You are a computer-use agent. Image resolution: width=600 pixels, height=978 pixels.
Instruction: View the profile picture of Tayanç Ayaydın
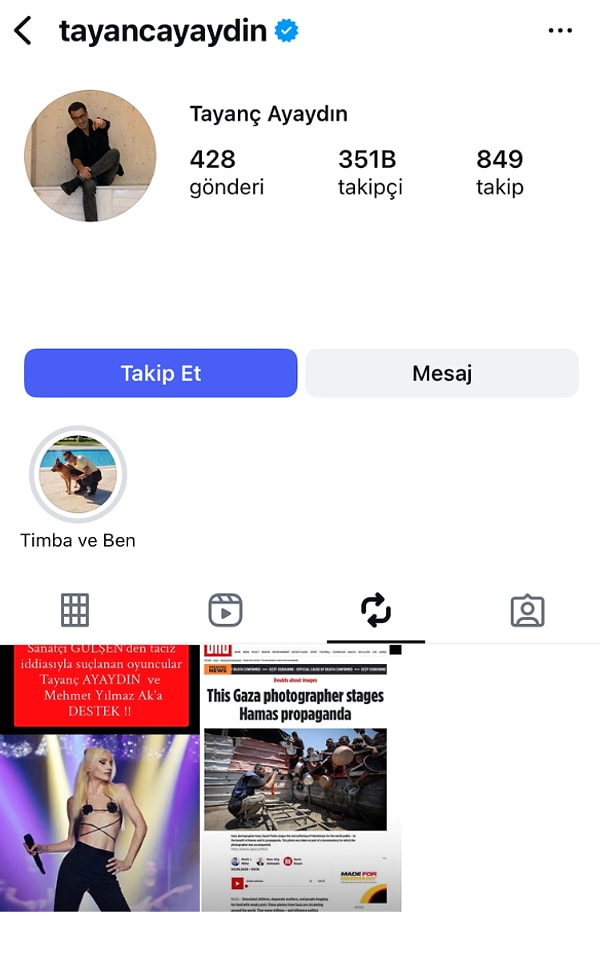tap(90, 156)
